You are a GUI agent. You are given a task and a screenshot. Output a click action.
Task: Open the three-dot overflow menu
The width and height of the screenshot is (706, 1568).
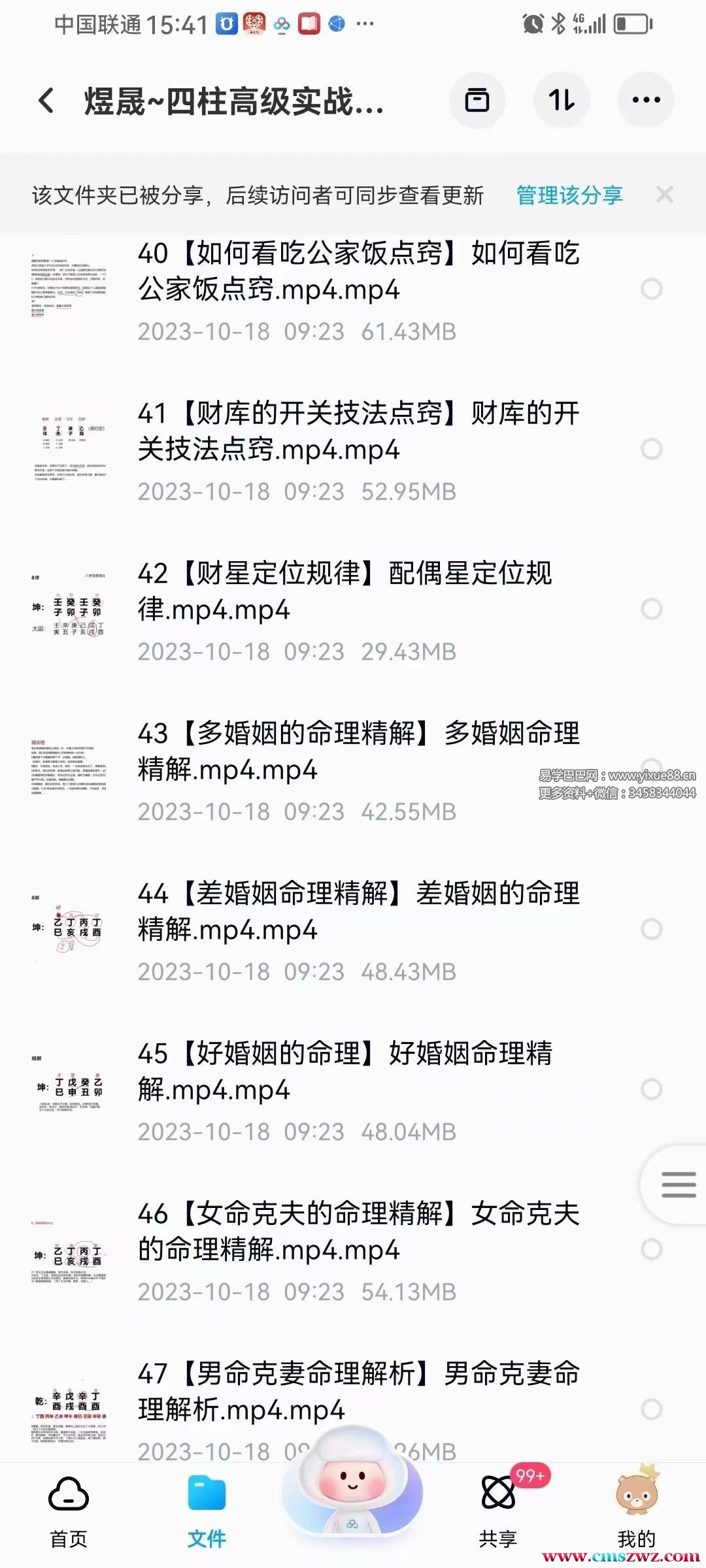tap(646, 101)
